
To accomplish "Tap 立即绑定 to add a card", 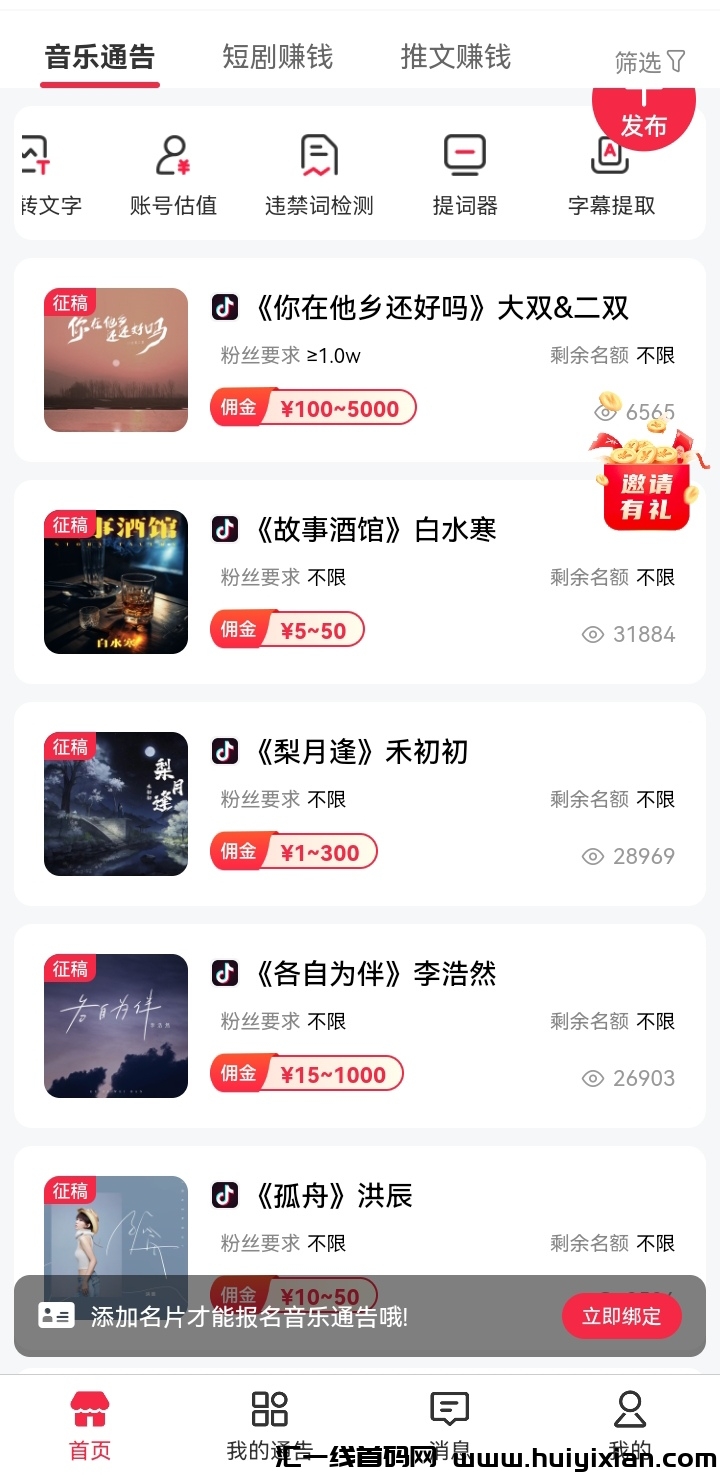I will (621, 1316).
